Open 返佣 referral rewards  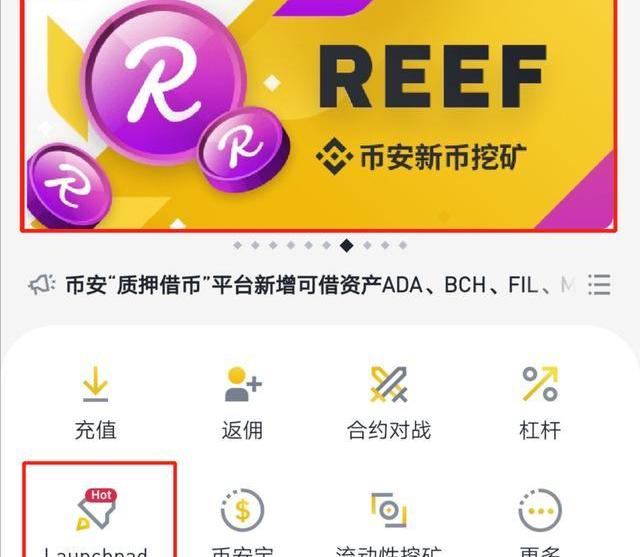coord(242,403)
